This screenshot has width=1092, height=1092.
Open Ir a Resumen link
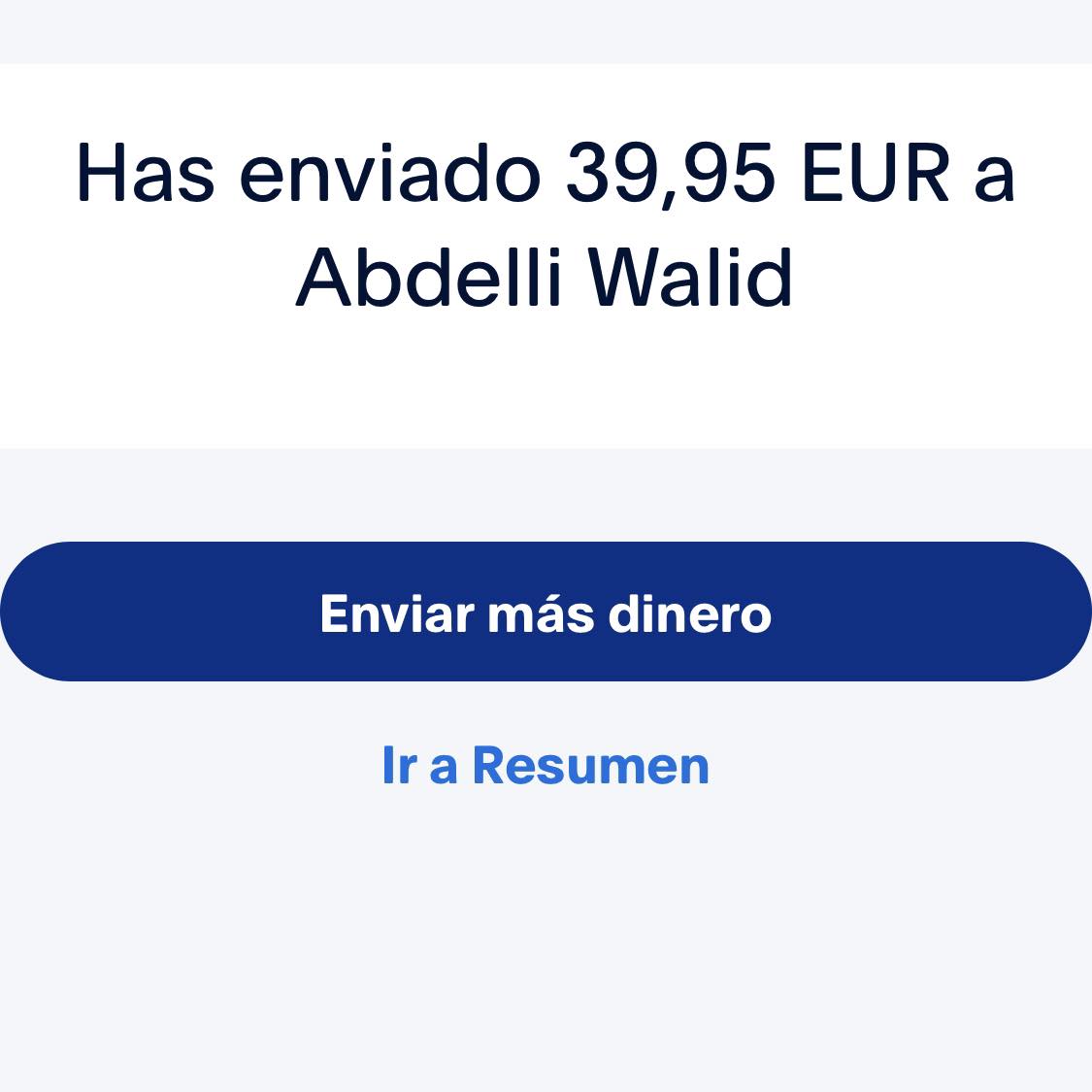tap(546, 765)
